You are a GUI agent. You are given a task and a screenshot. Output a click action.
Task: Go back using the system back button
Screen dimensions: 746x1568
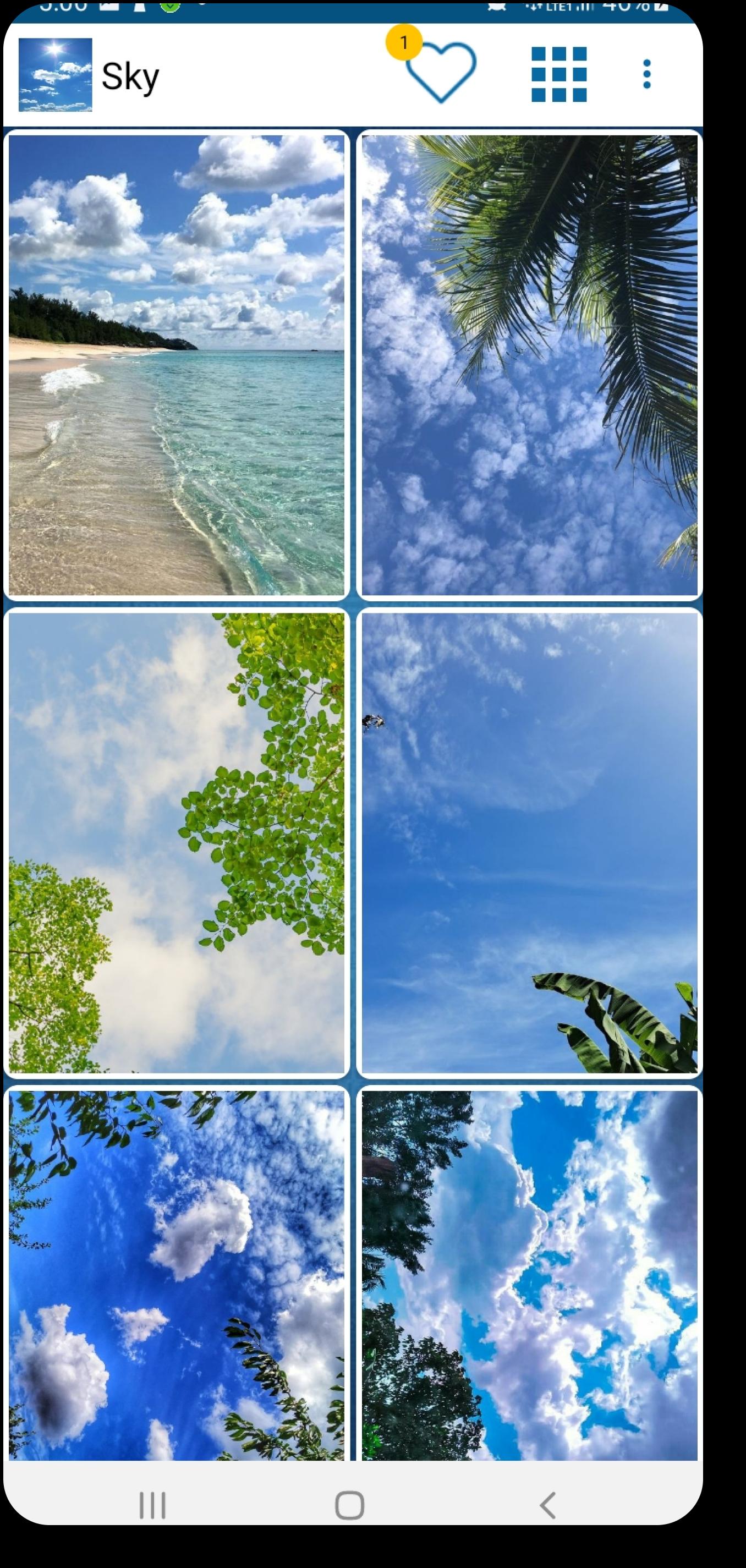tap(547, 1505)
